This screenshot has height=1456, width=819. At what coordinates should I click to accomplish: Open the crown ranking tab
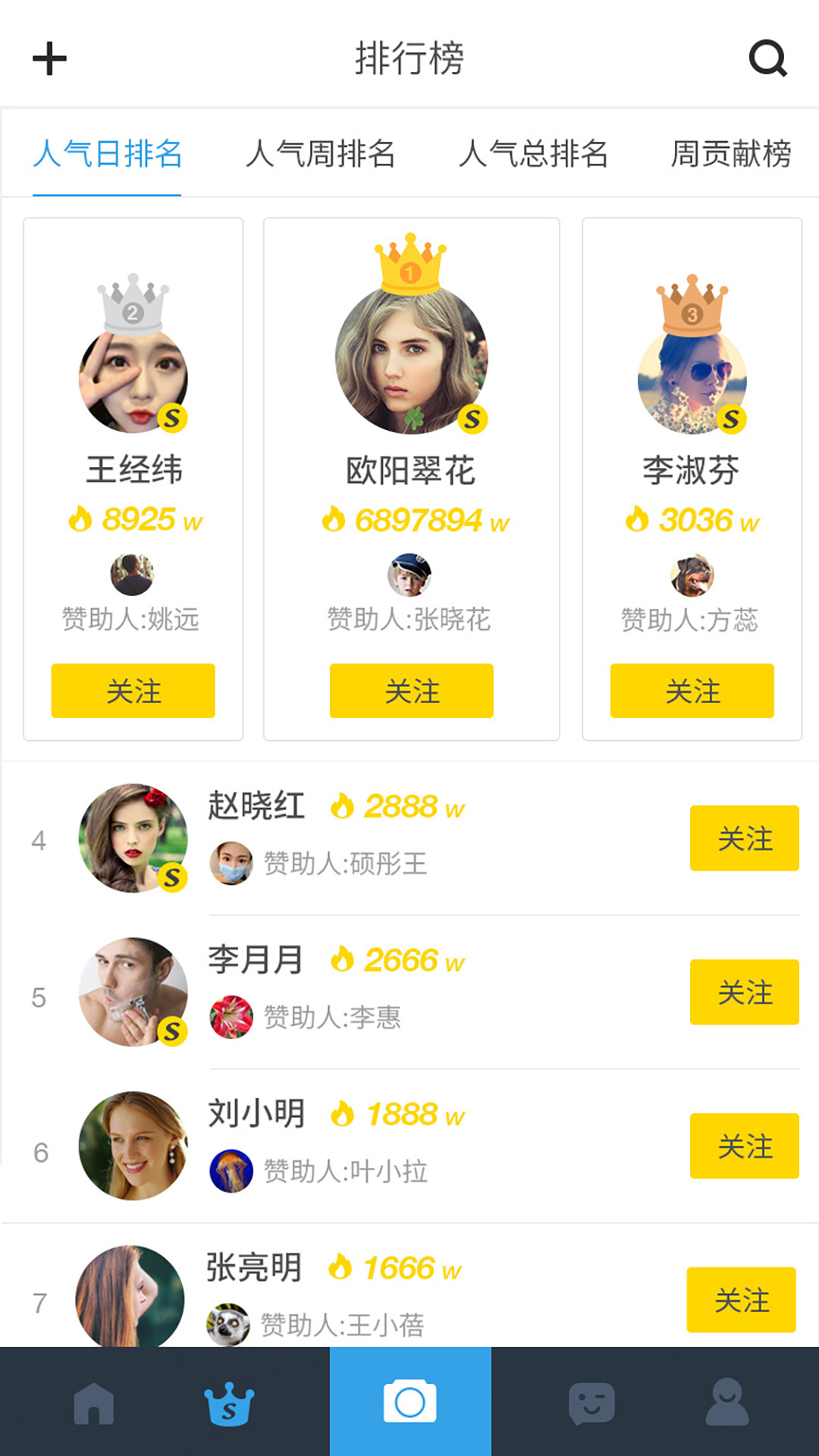[x=229, y=1403]
